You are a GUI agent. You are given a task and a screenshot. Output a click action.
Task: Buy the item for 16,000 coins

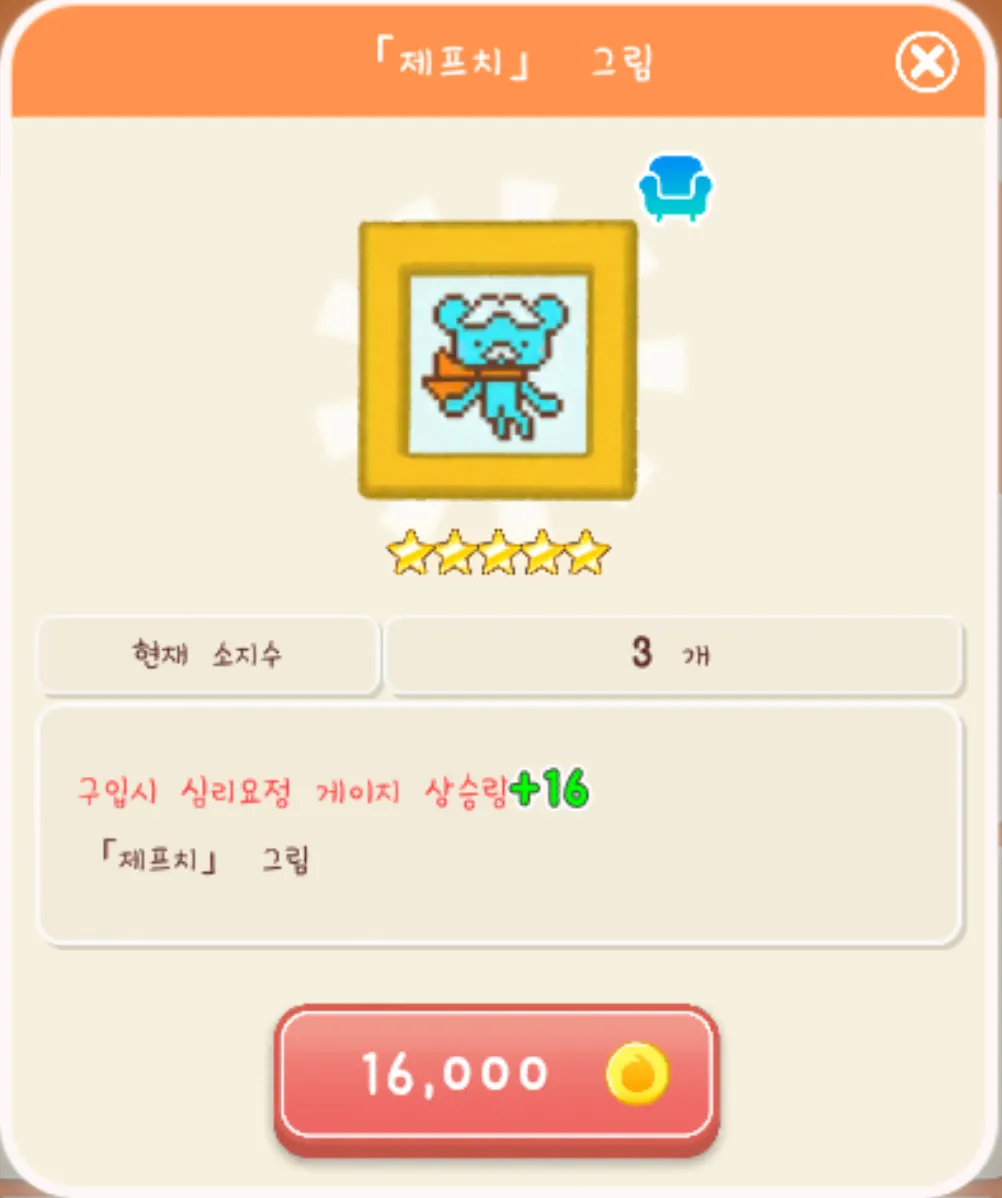[x=497, y=1073]
